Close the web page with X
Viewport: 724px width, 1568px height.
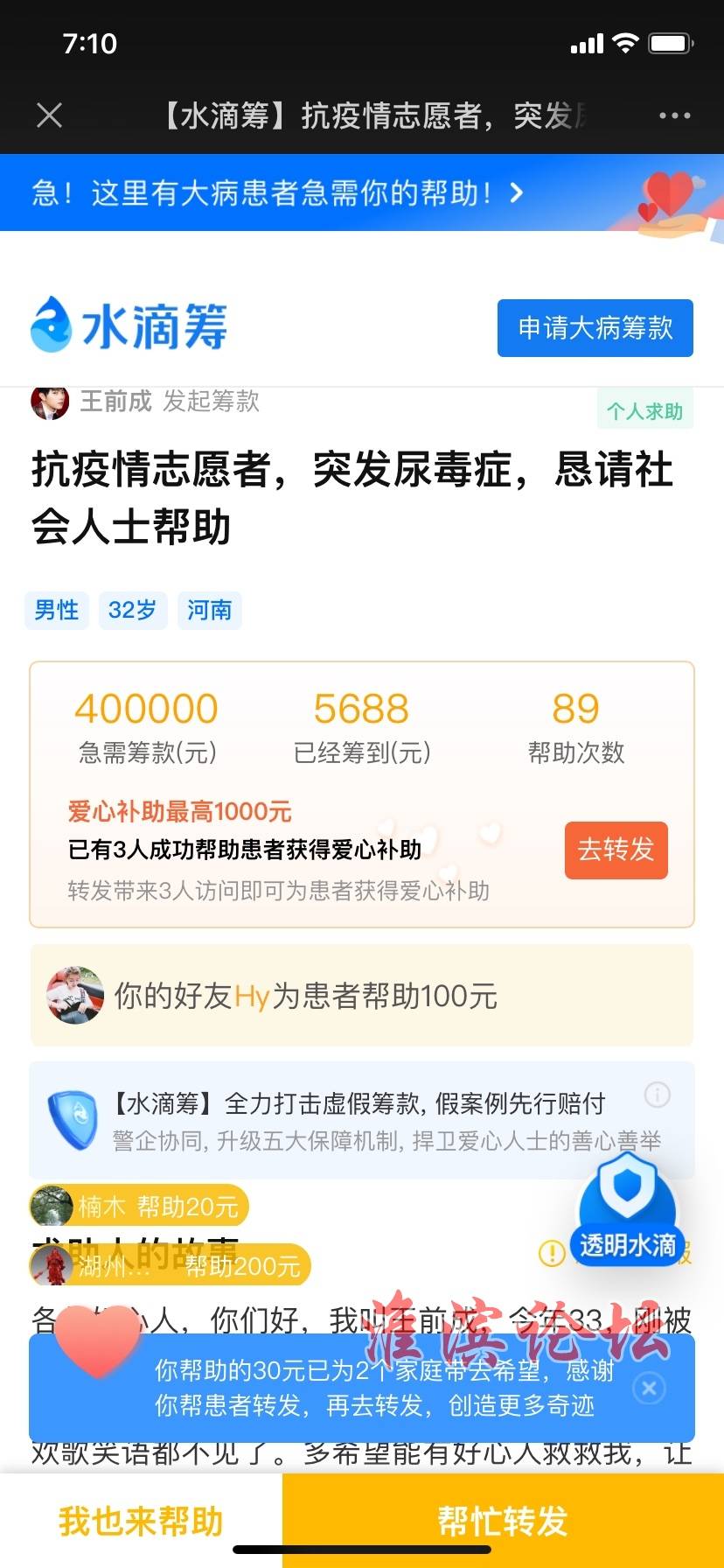[x=50, y=115]
